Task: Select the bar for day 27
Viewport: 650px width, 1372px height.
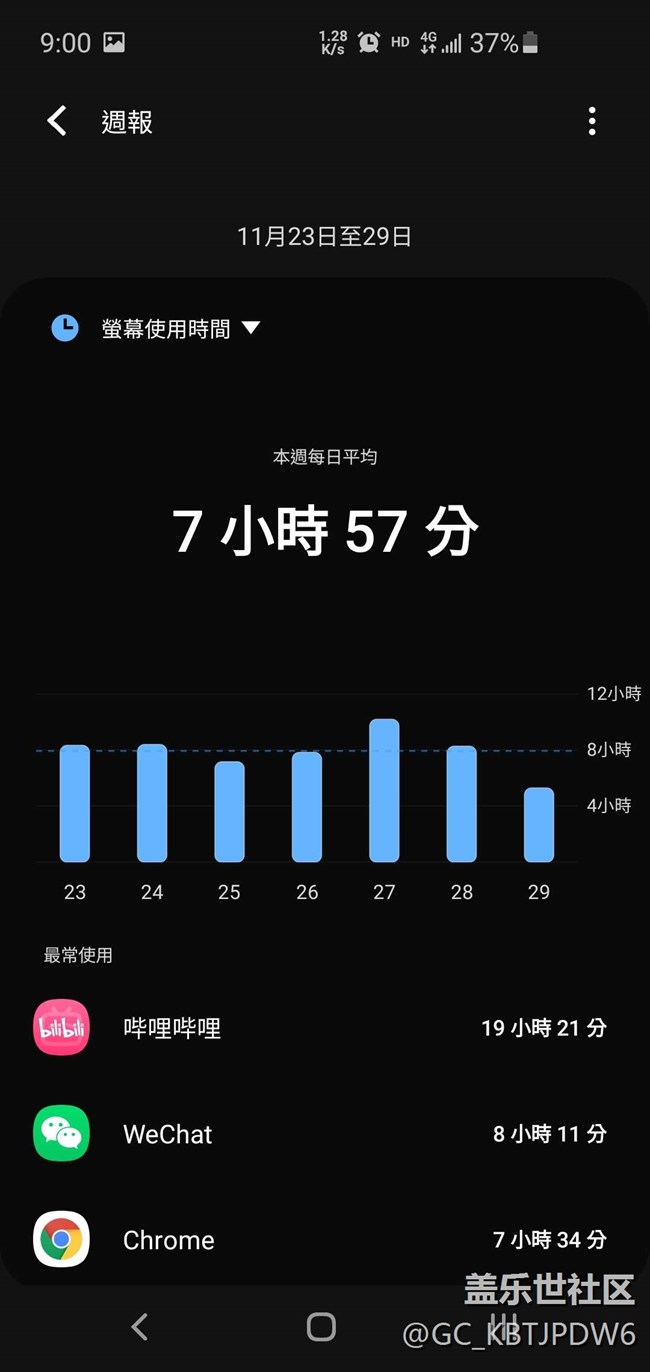Action: point(384,790)
